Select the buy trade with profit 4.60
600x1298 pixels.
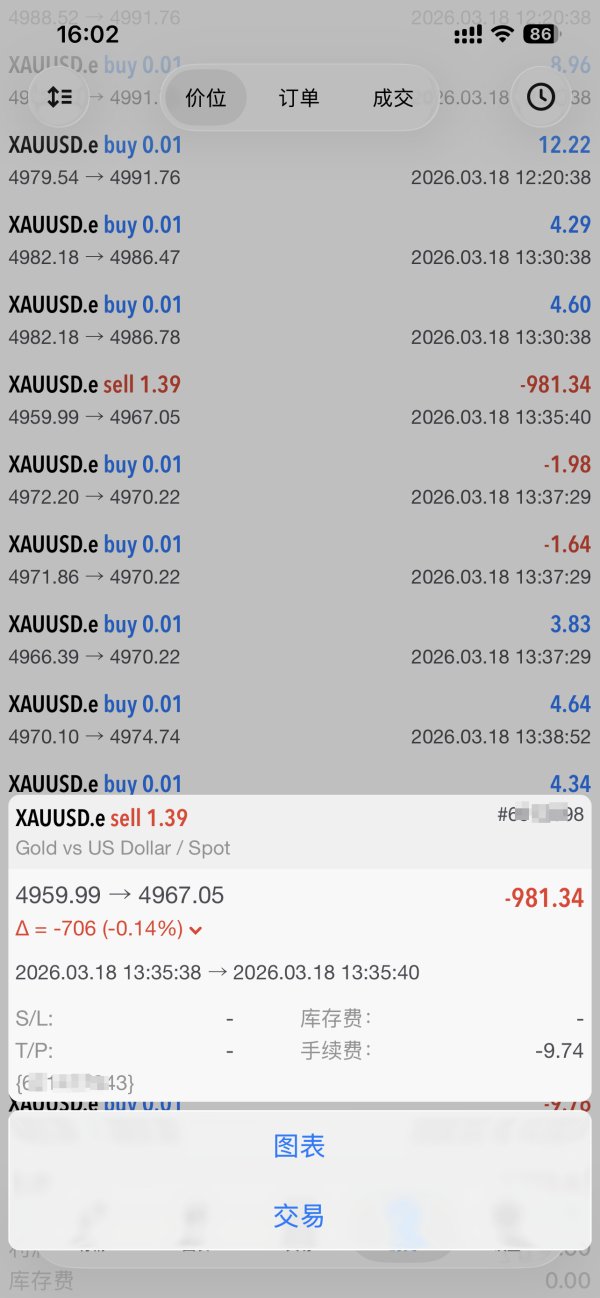click(x=299, y=321)
